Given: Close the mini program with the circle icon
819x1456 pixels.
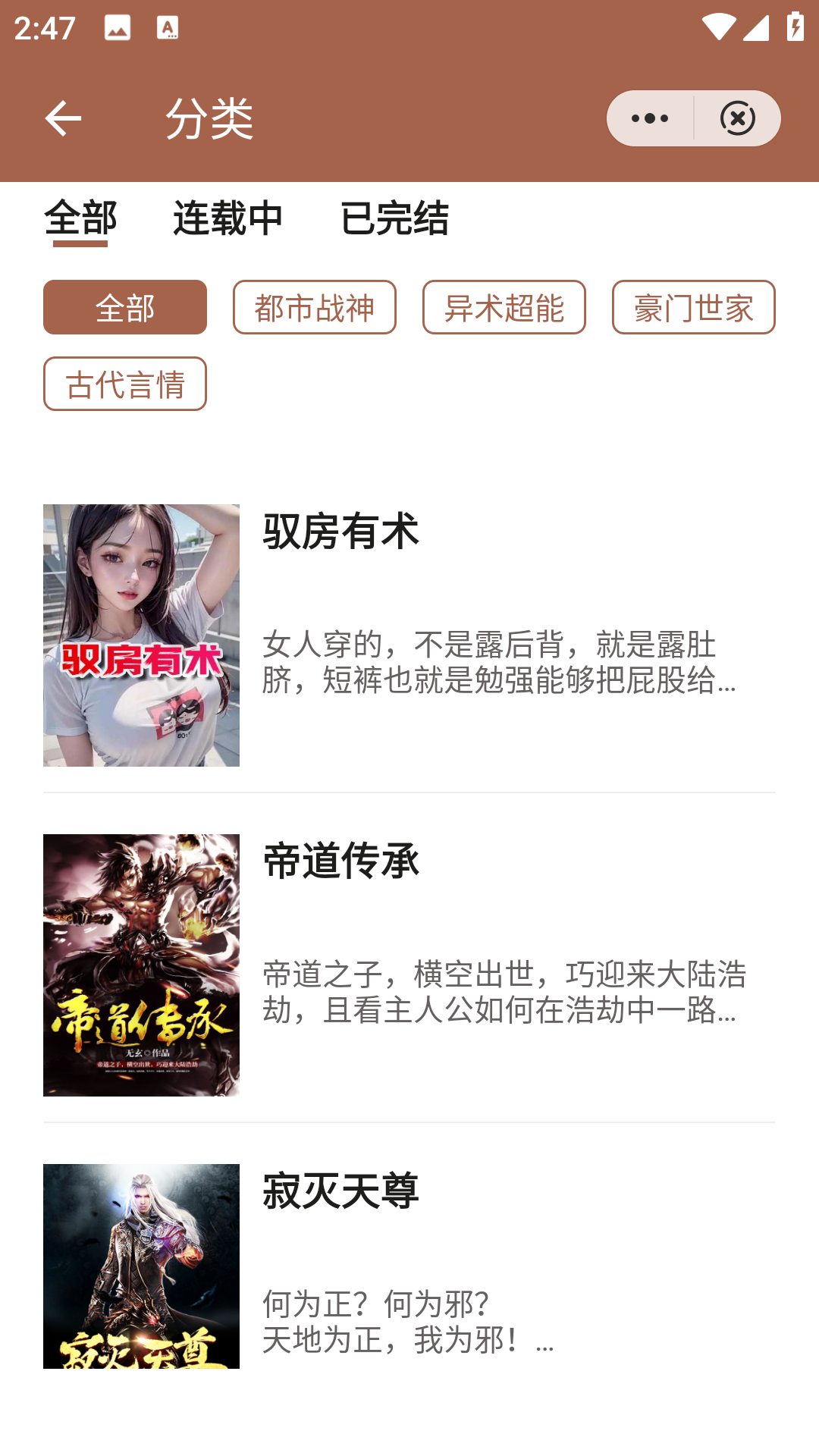Looking at the screenshot, I should coord(736,118).
